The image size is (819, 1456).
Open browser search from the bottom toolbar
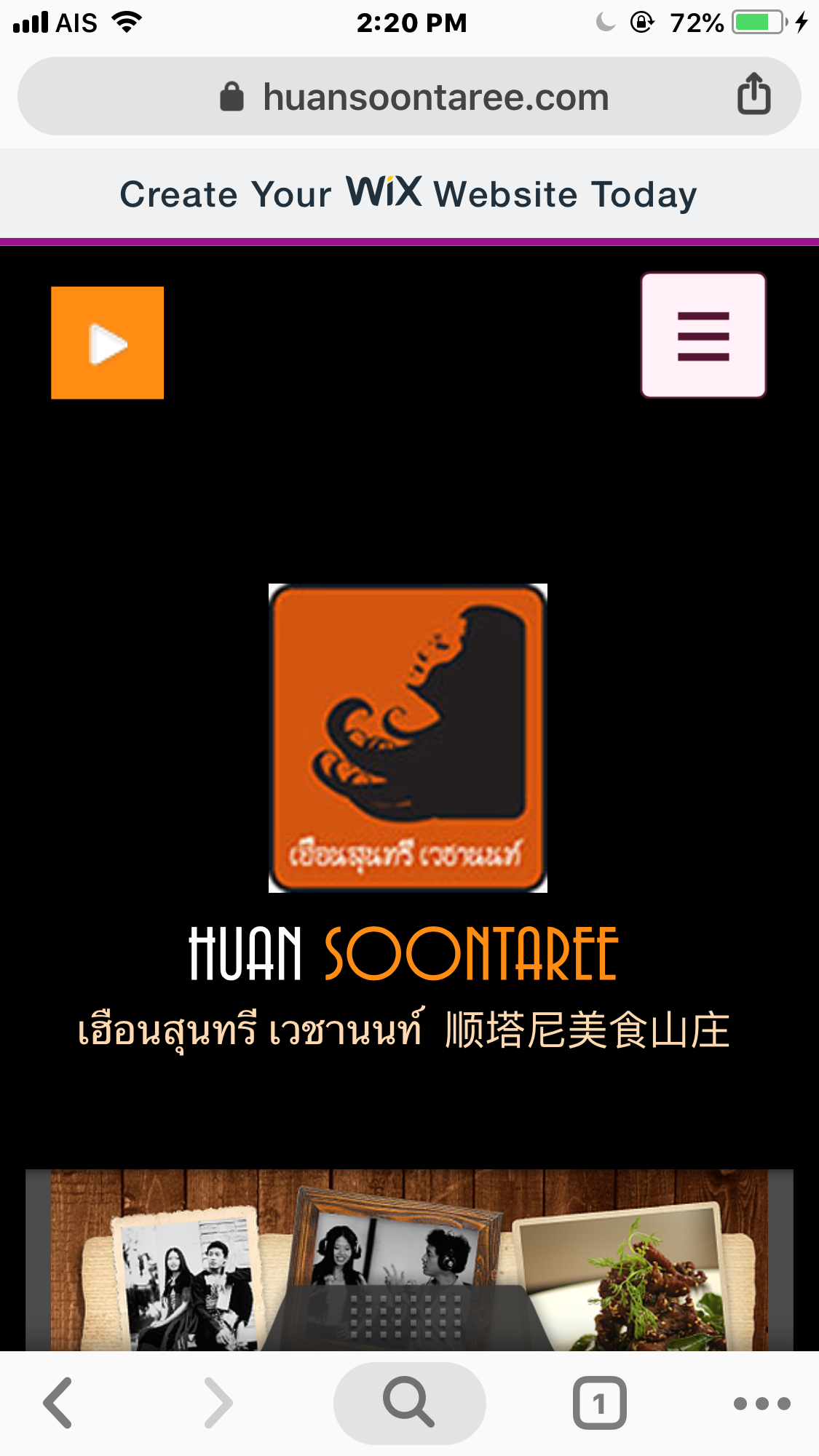pyautogui.click(x=409, y=1403)
